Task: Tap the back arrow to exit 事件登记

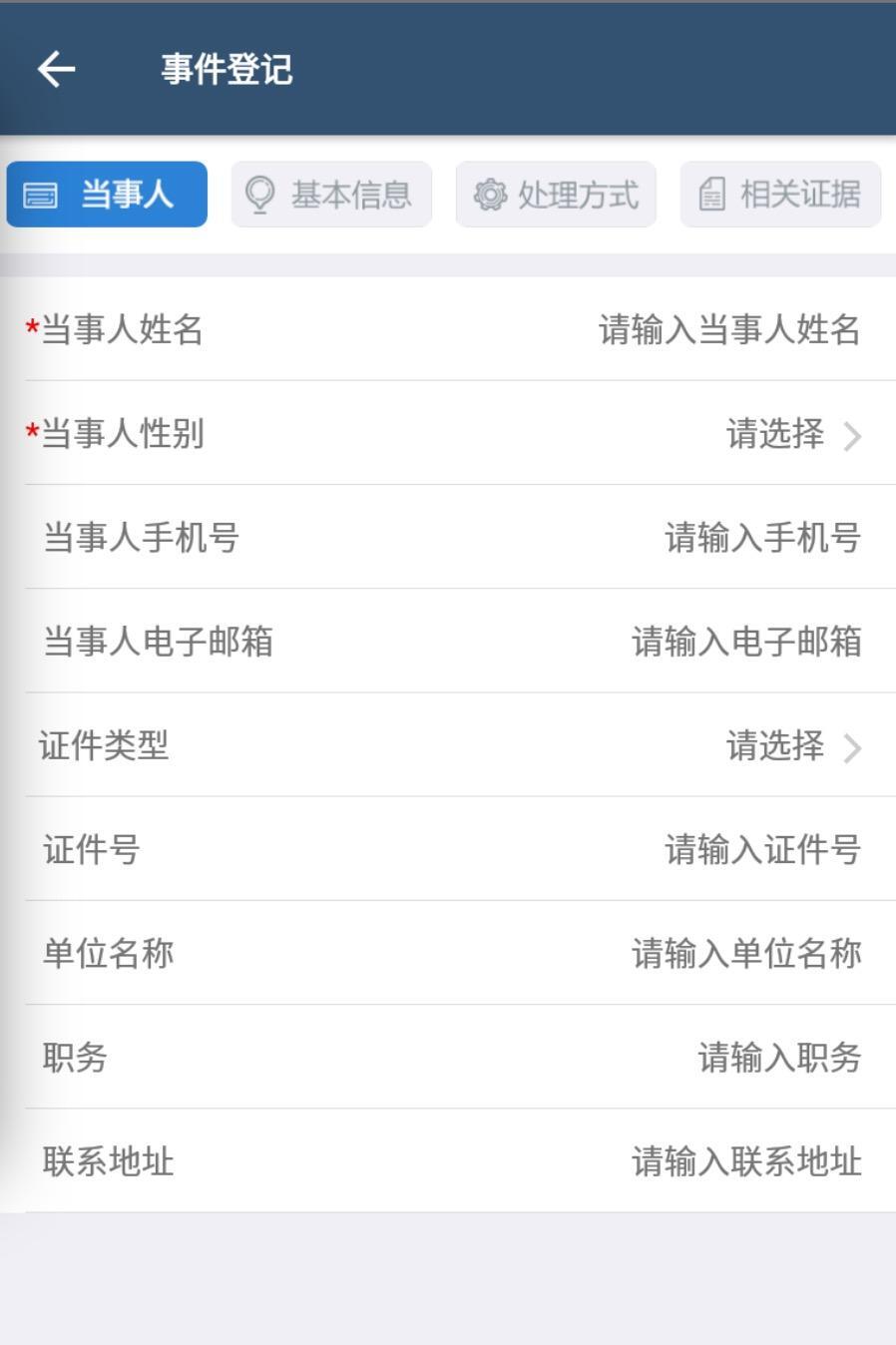Action: [55, 68]
